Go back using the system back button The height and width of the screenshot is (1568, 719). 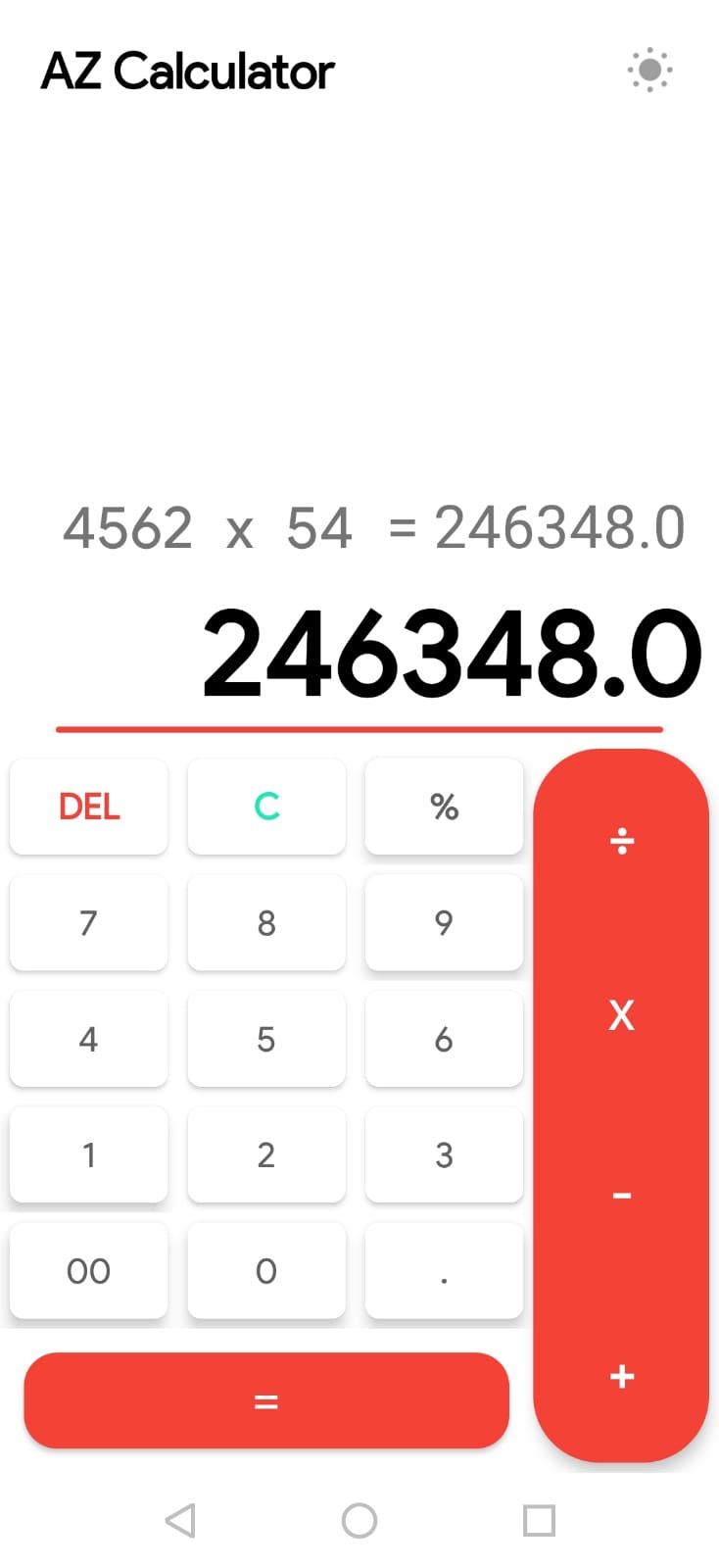[180, 1521]
